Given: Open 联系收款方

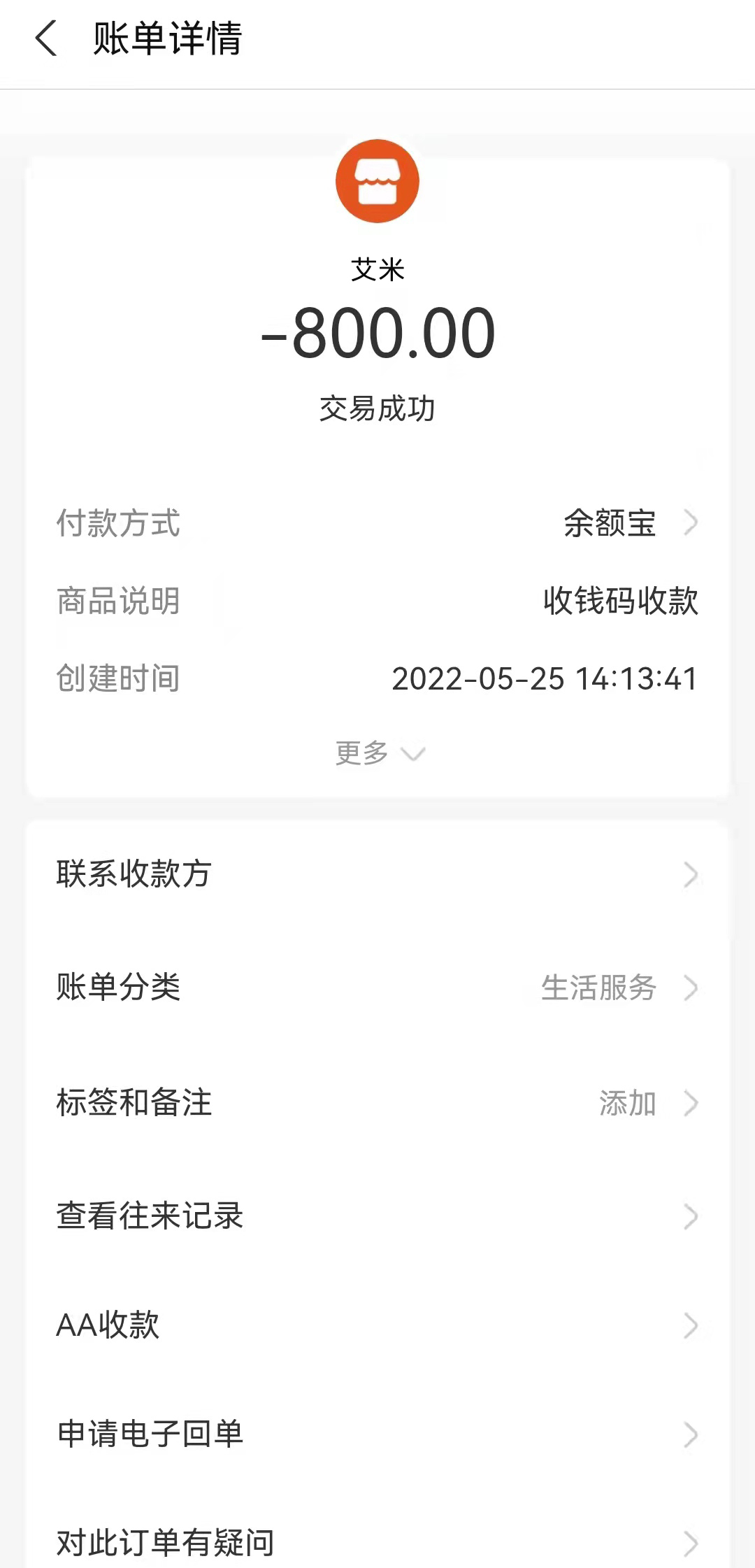Looking at the screenshot, I should coord(377,874).
